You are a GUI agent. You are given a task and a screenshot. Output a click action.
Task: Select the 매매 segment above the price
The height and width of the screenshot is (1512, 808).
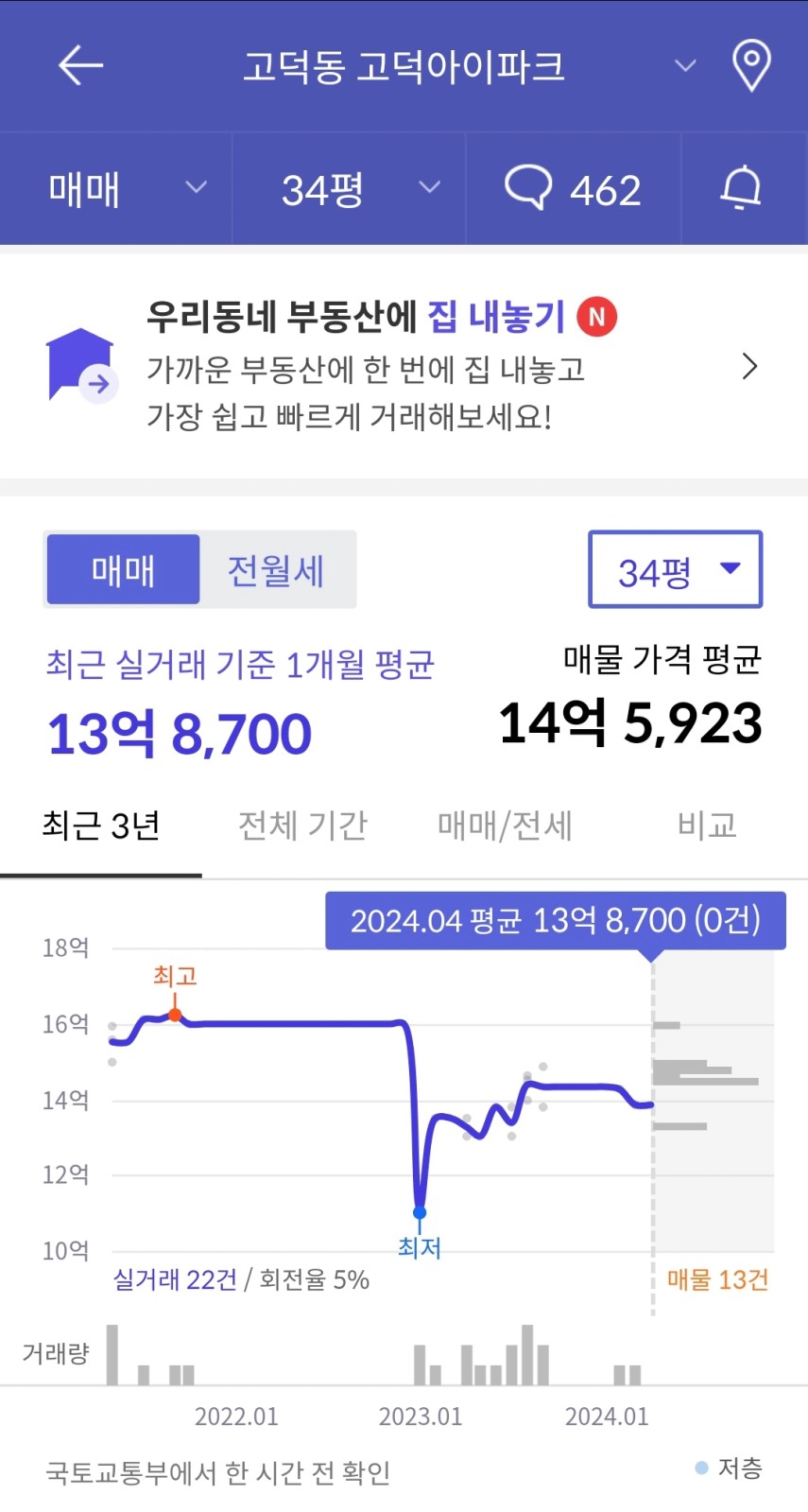pyautogui.click(x=123, y=570)
